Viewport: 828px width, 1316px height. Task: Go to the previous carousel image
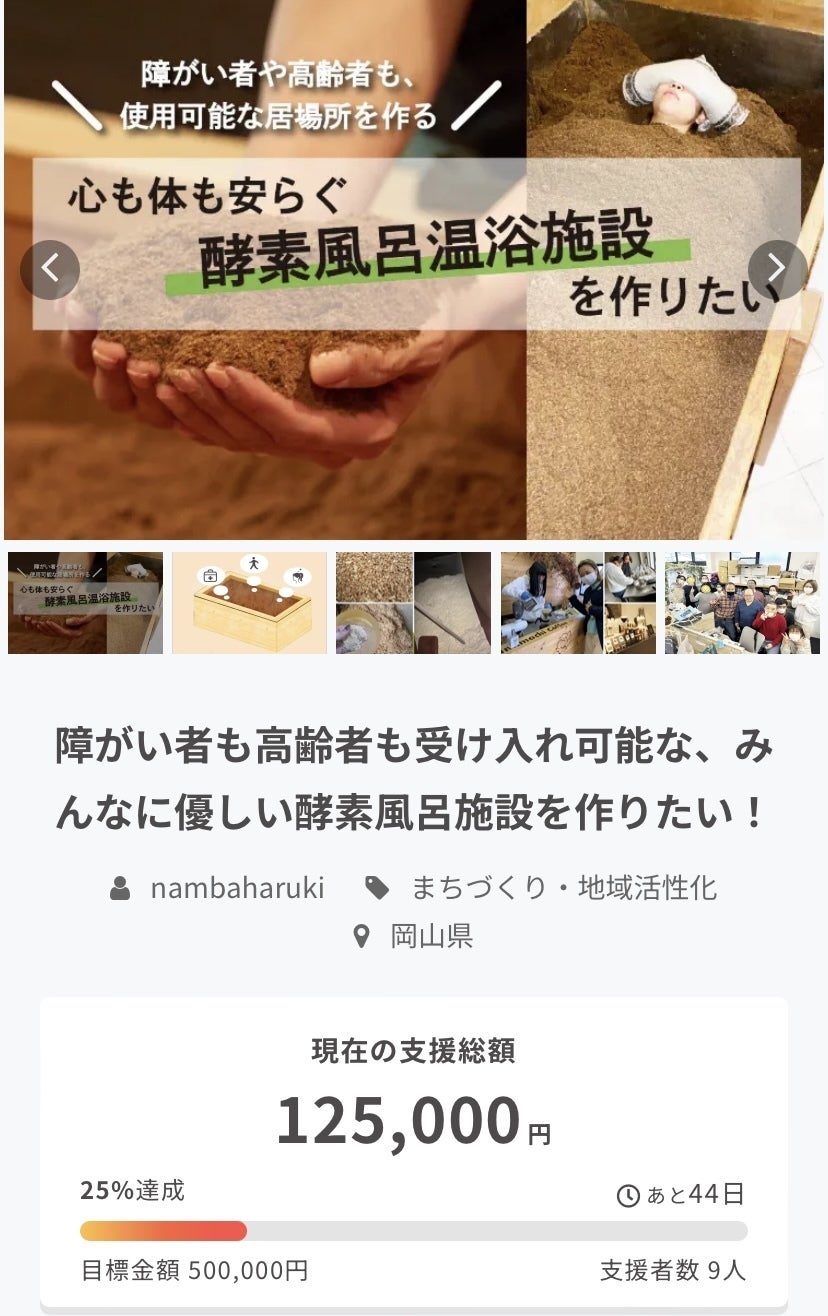point(50,270)
